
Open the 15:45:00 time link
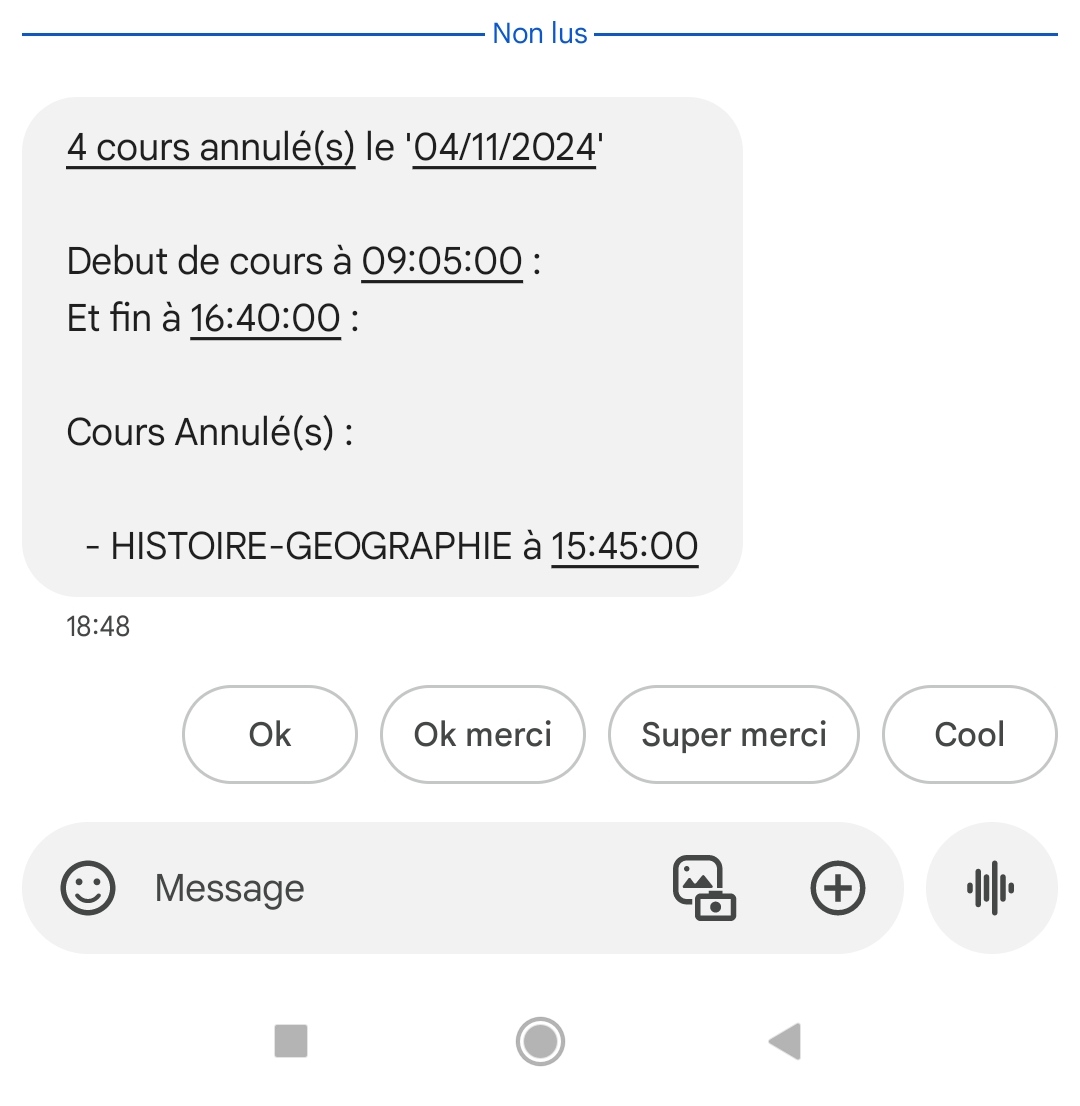point(625,546)
